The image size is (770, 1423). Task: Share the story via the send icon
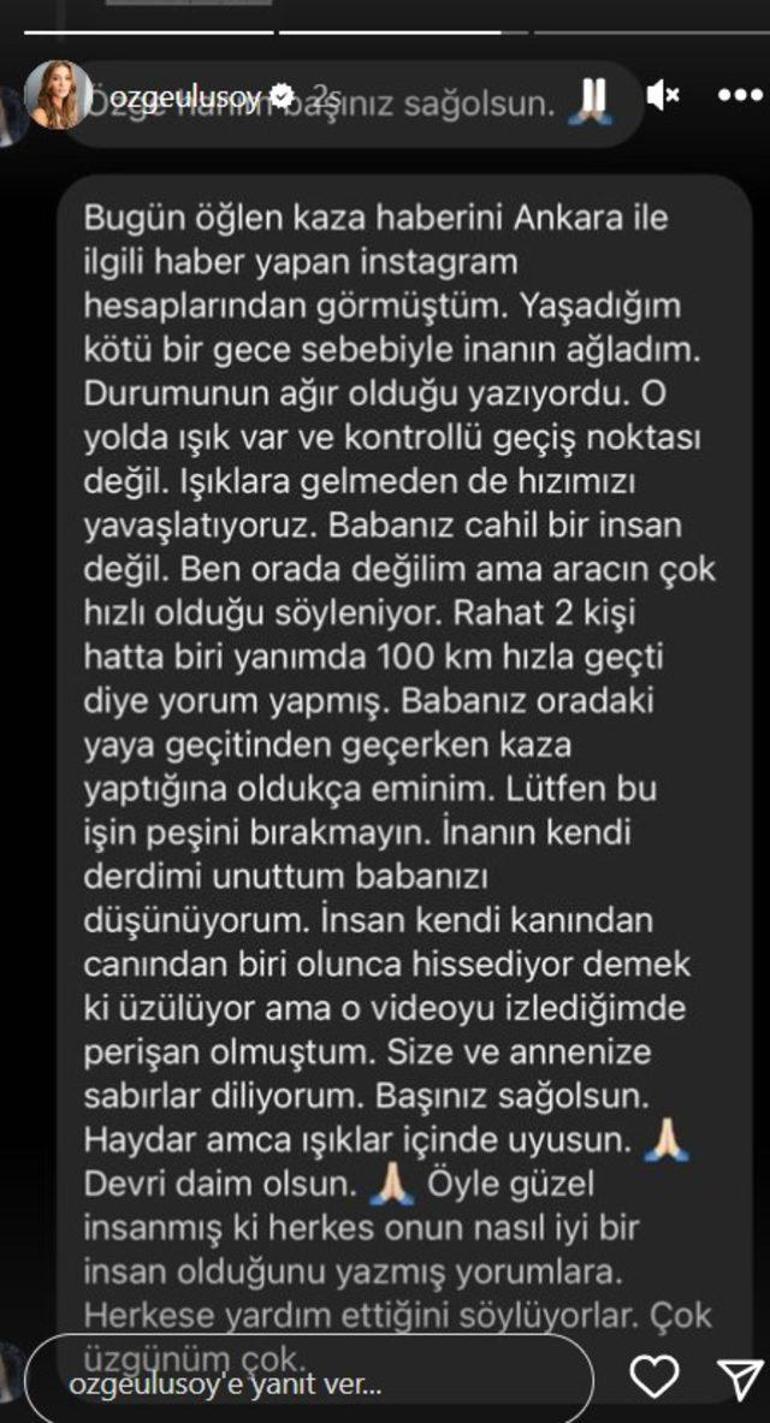pyautogui.click(x=741, y=1378)
